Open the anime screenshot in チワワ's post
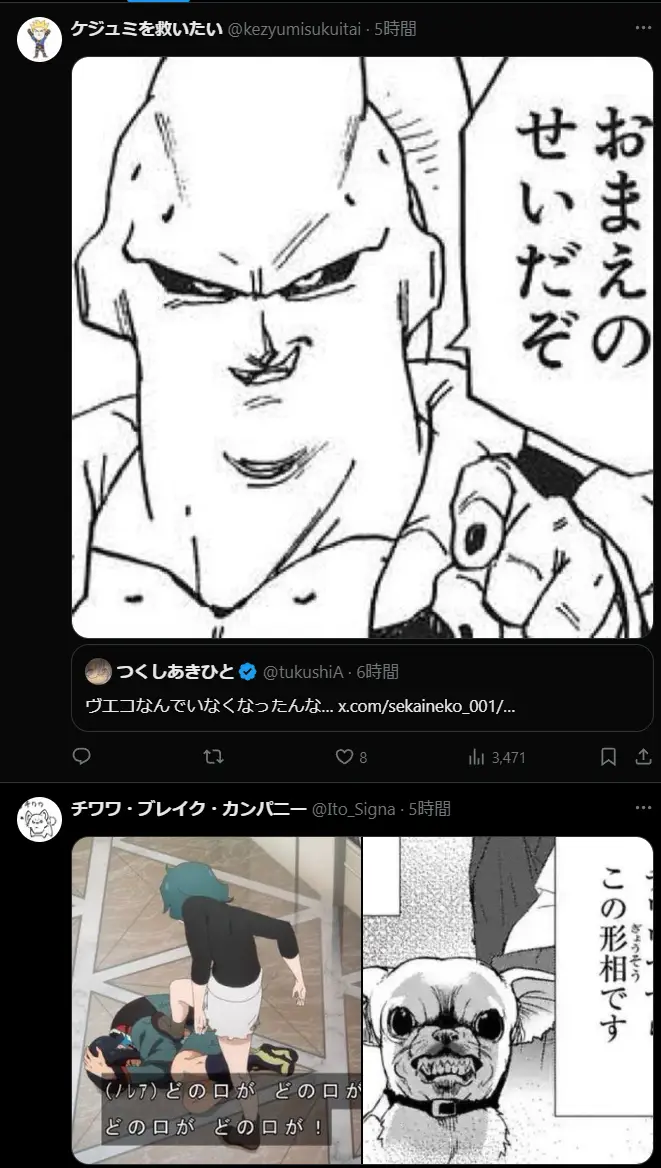Screen dimensions: 661x1168 tap(216, 1000)
